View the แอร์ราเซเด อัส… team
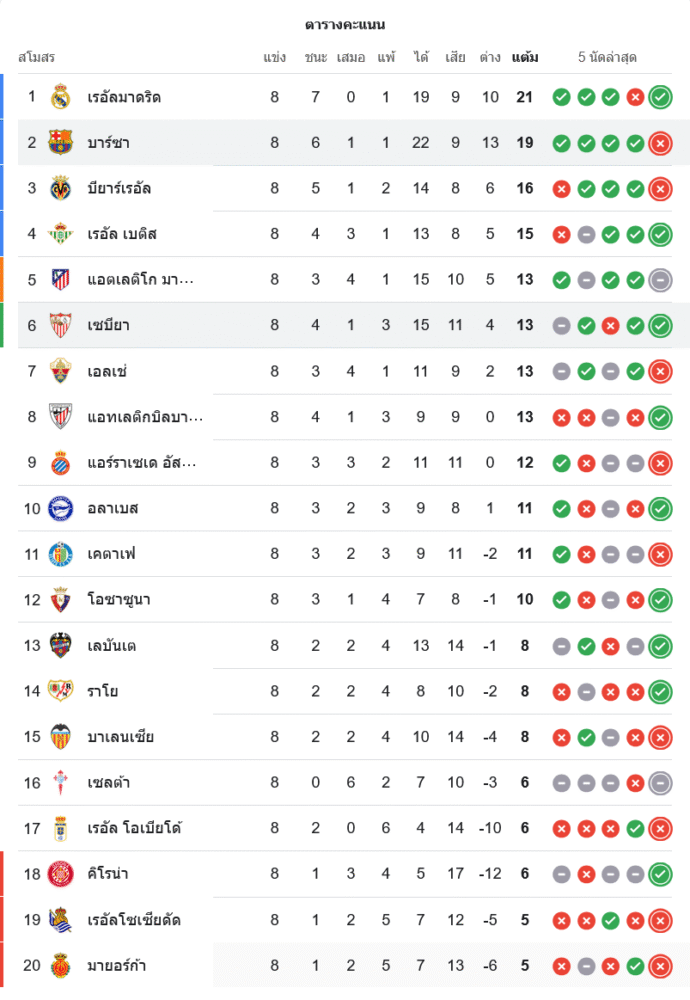Viewport: 690px width, 1000px height. tap(142, 463)
